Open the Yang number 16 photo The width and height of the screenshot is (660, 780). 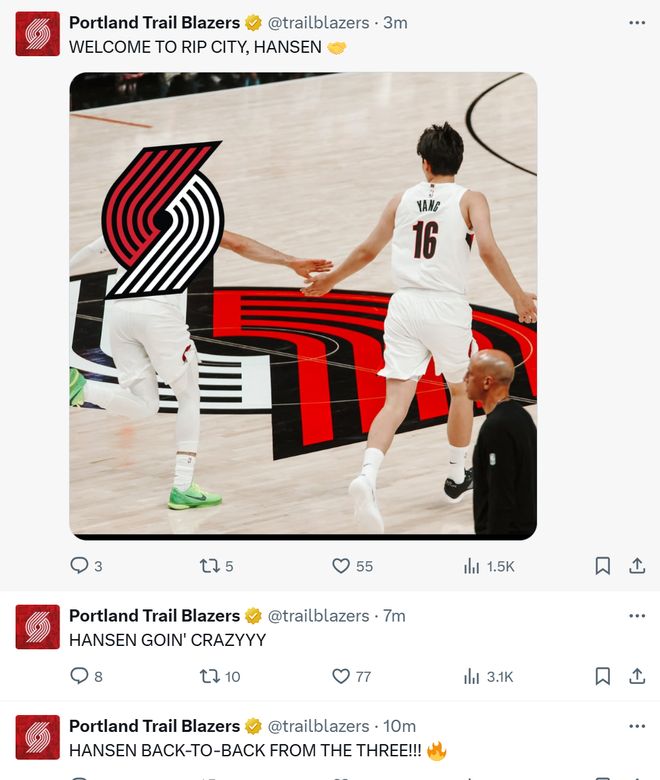pyautogui.click(x=303, y=305)
